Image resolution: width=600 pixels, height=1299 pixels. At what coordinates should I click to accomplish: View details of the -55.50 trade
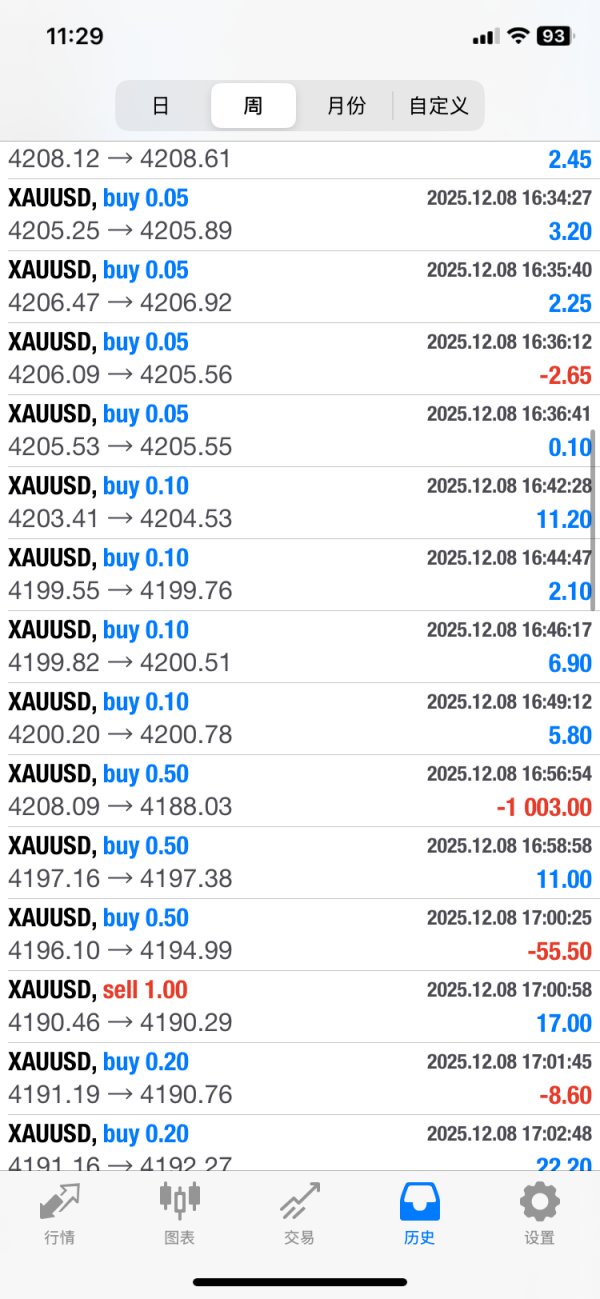300,934
